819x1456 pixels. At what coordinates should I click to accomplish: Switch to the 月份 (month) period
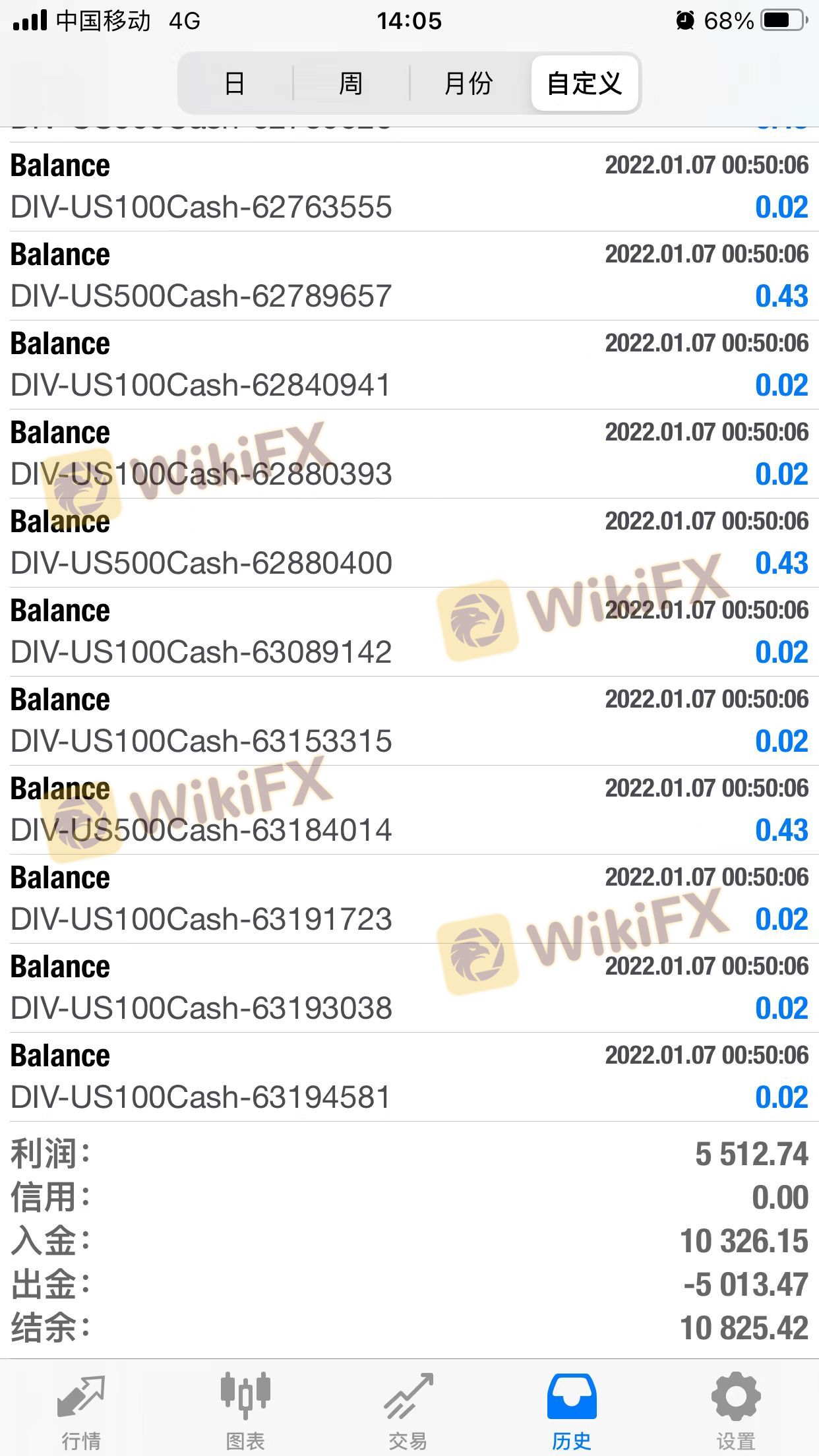tap(468, 84)
